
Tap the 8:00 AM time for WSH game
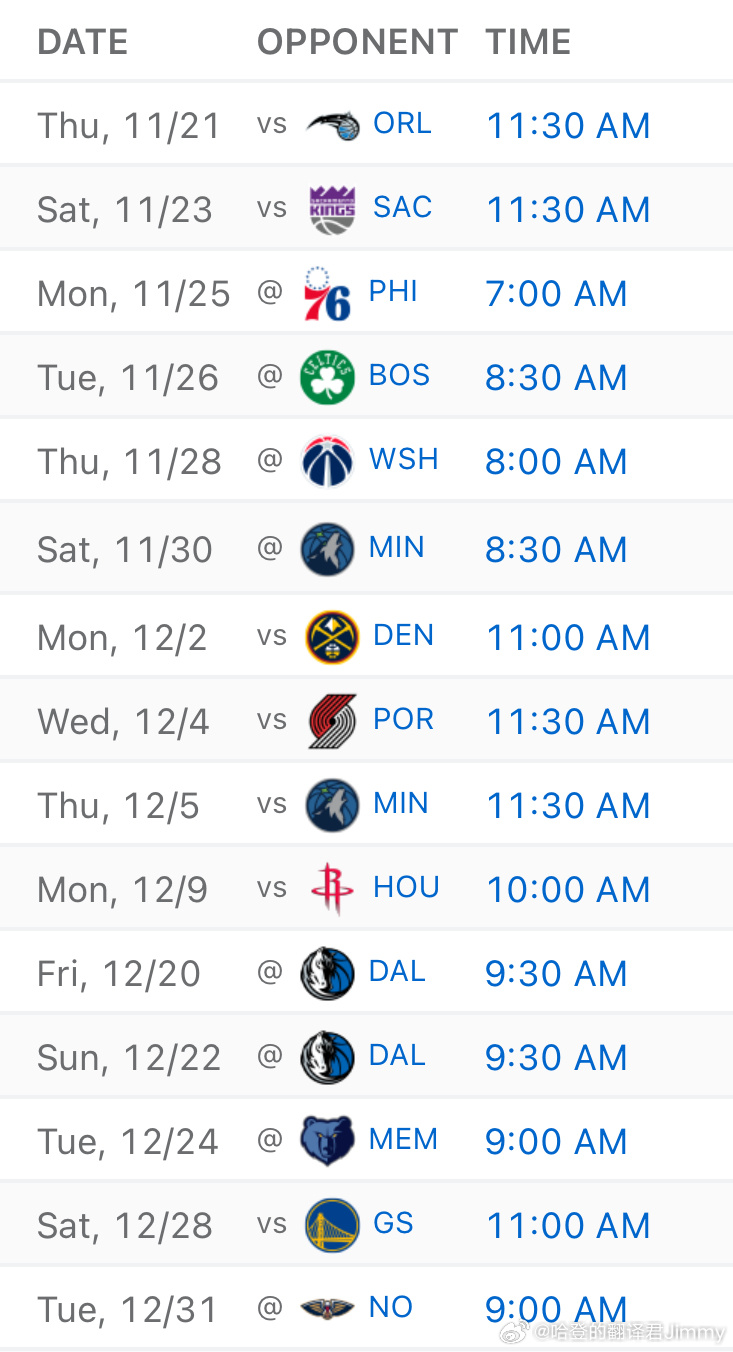pos(556,461)
